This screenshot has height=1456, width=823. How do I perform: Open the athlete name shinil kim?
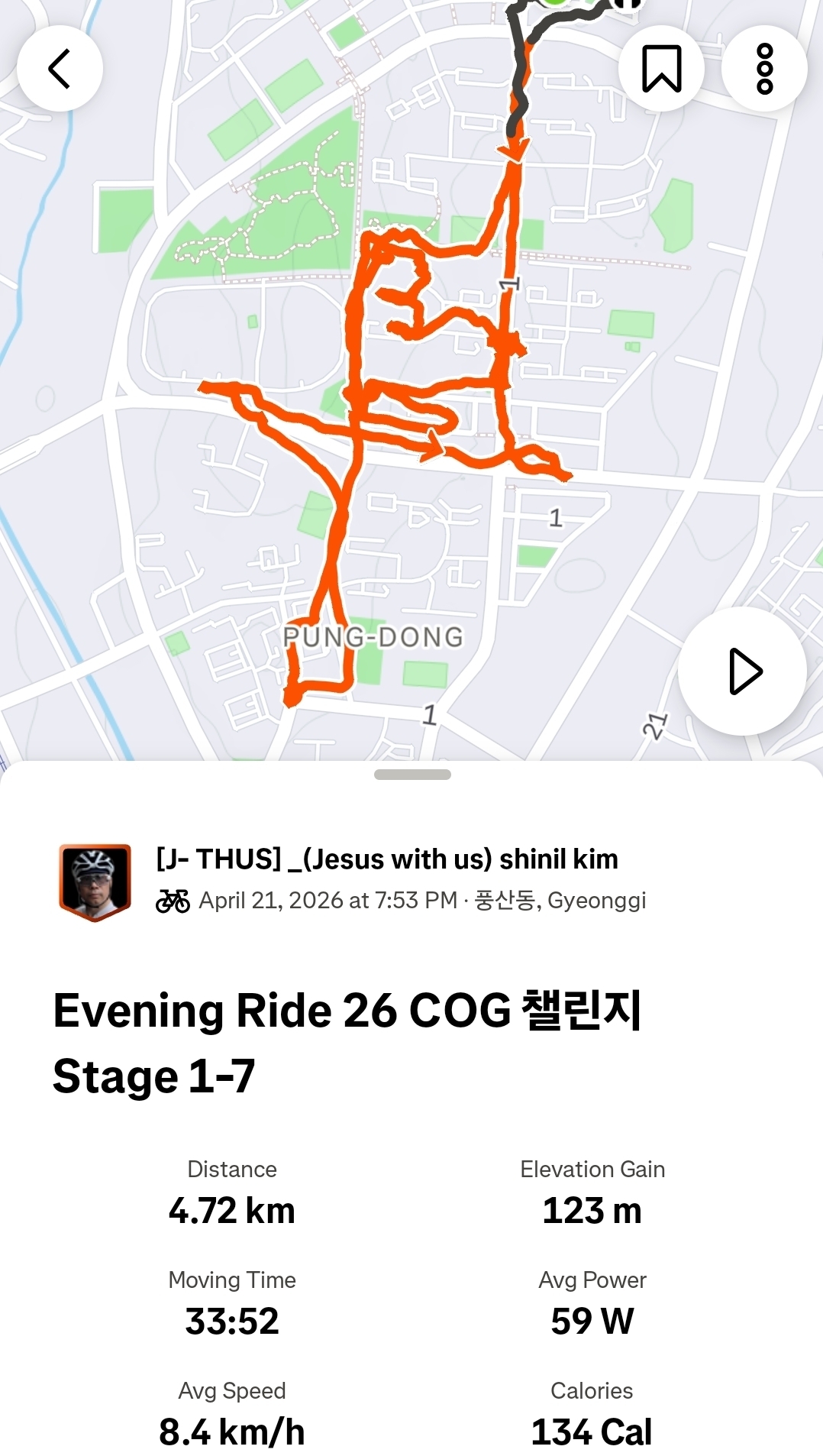tap(387, 859)
